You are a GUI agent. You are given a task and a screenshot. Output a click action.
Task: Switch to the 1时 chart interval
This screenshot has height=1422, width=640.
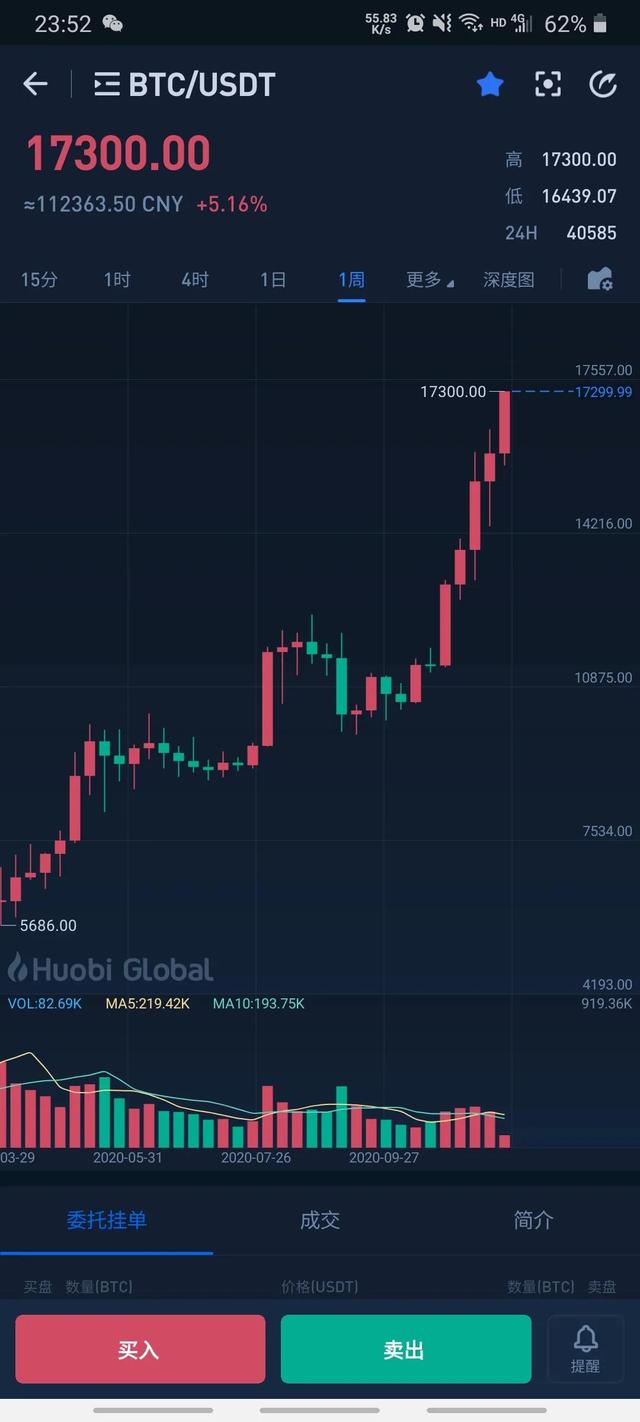click(x=117, y=280)
